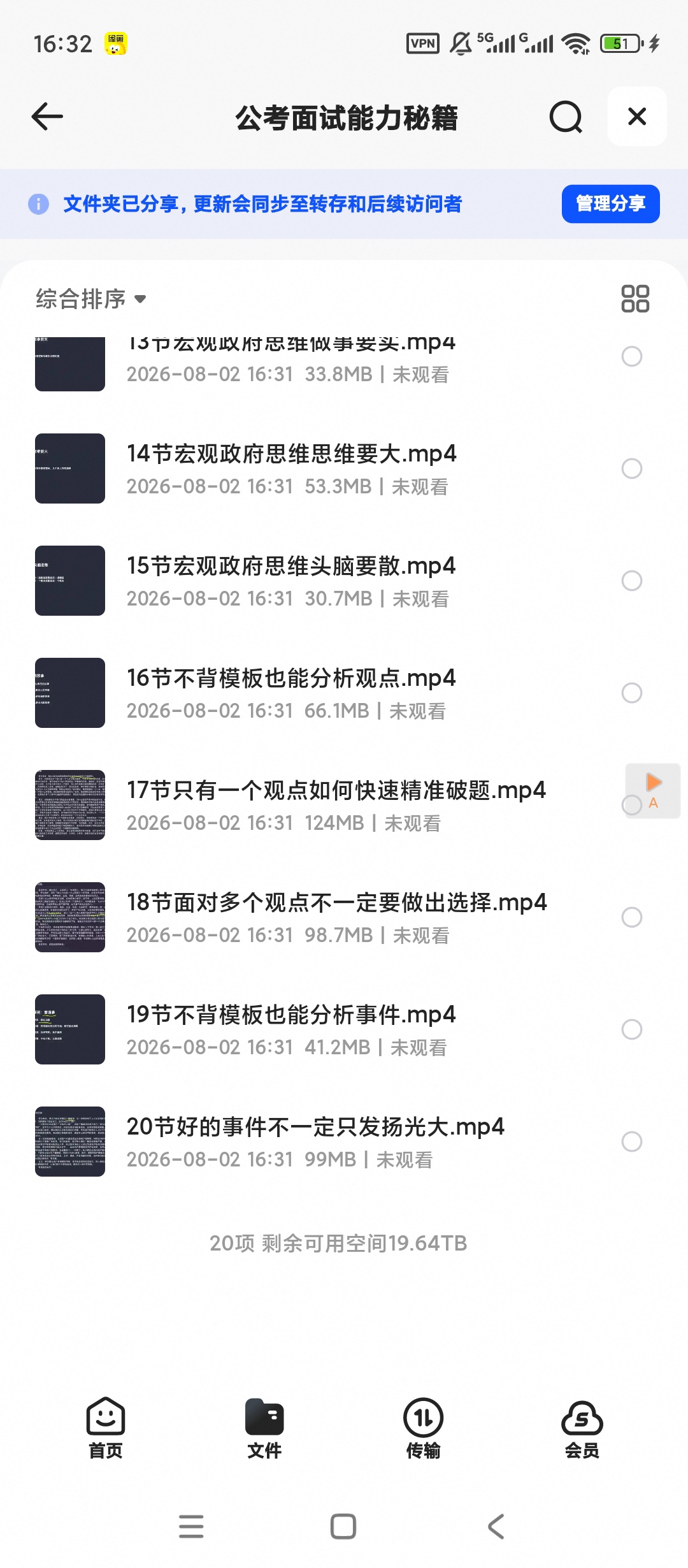
Task: Select the checkbox for 18节面对多个观点不一定要做出选择.mp4
Action: [631, 917]
